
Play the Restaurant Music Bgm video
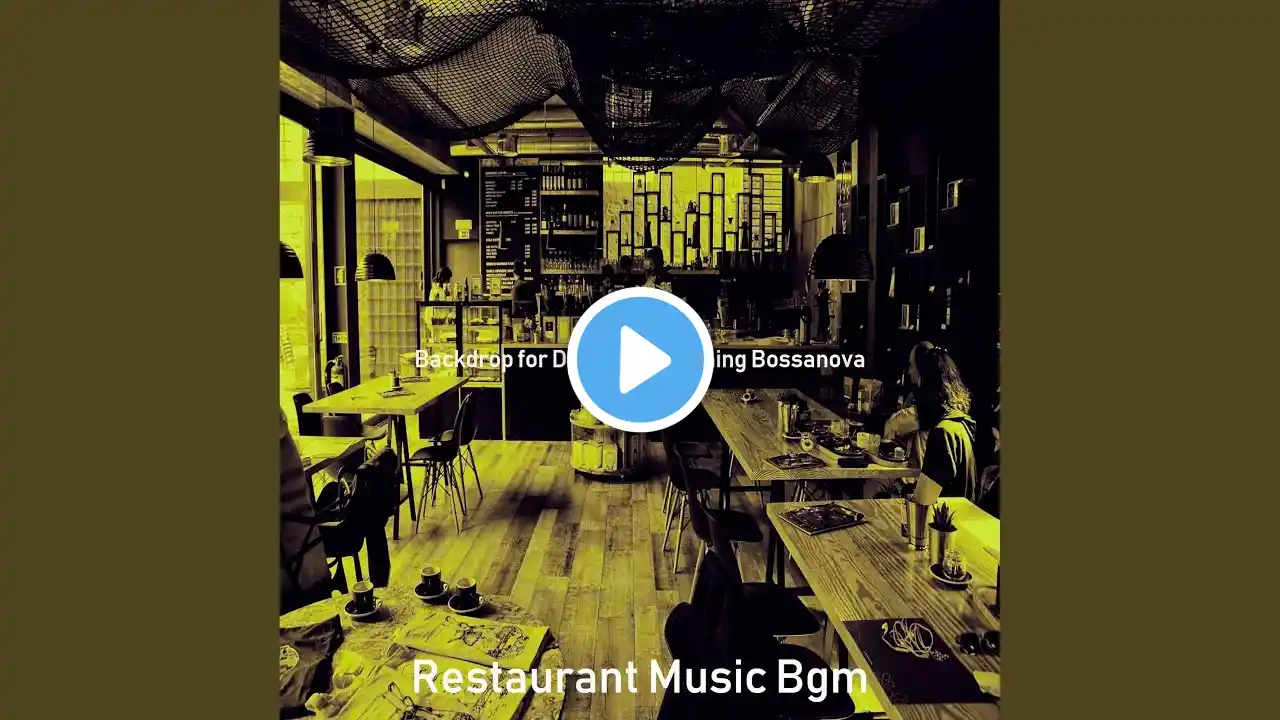click(640, 360)
